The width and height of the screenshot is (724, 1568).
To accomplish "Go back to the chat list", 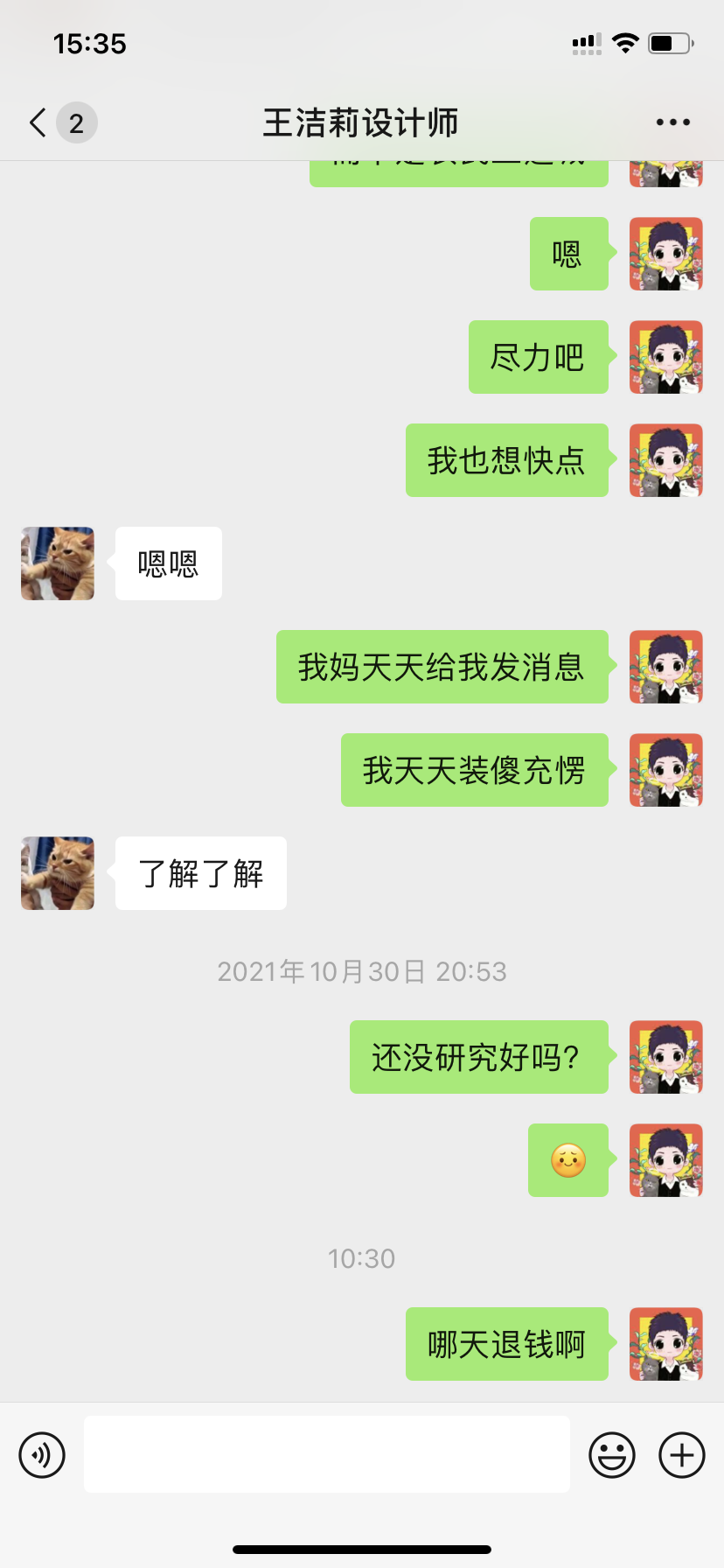I will click(38, 123).
